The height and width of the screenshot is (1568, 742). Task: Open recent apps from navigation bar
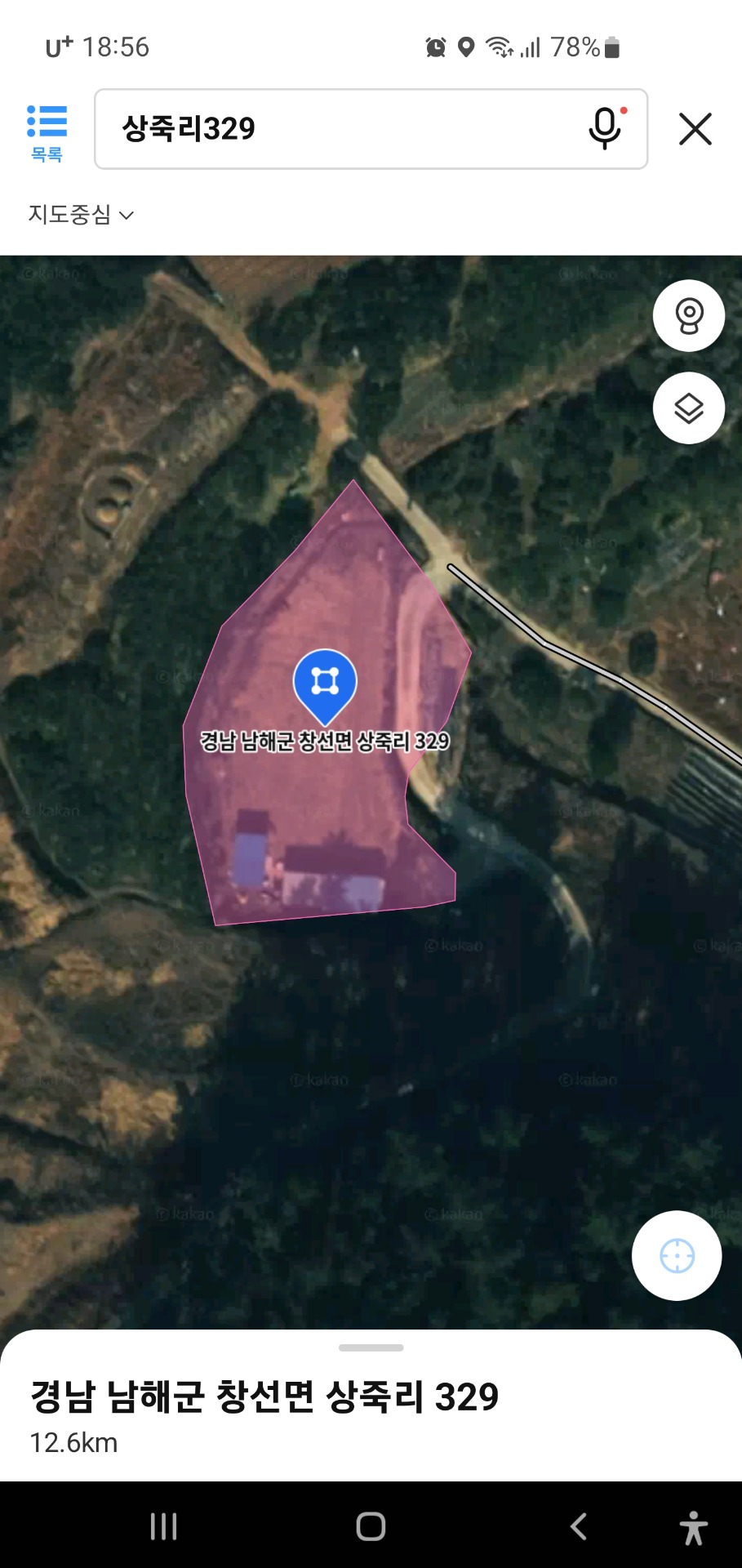163,1526
